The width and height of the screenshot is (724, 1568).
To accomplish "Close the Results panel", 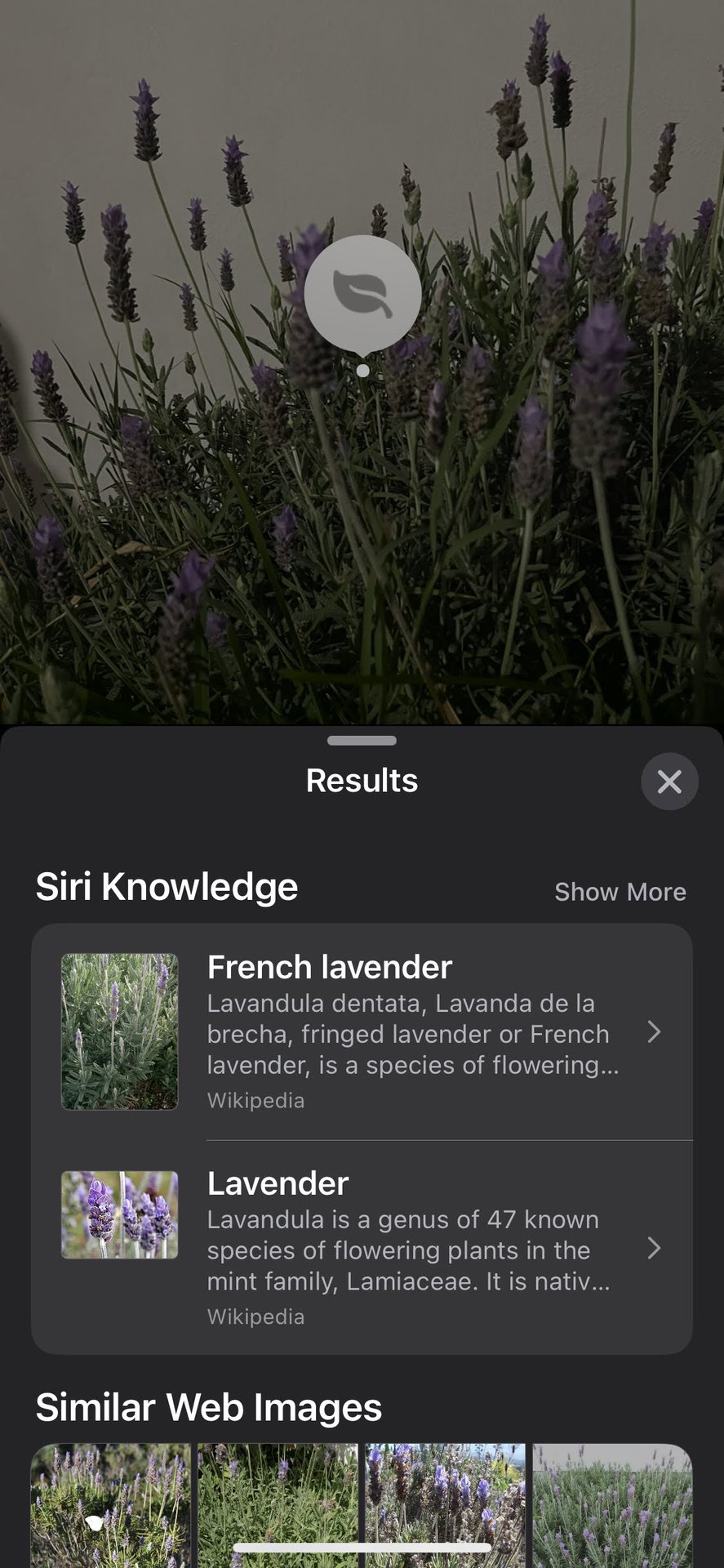I will click(669, 782).
